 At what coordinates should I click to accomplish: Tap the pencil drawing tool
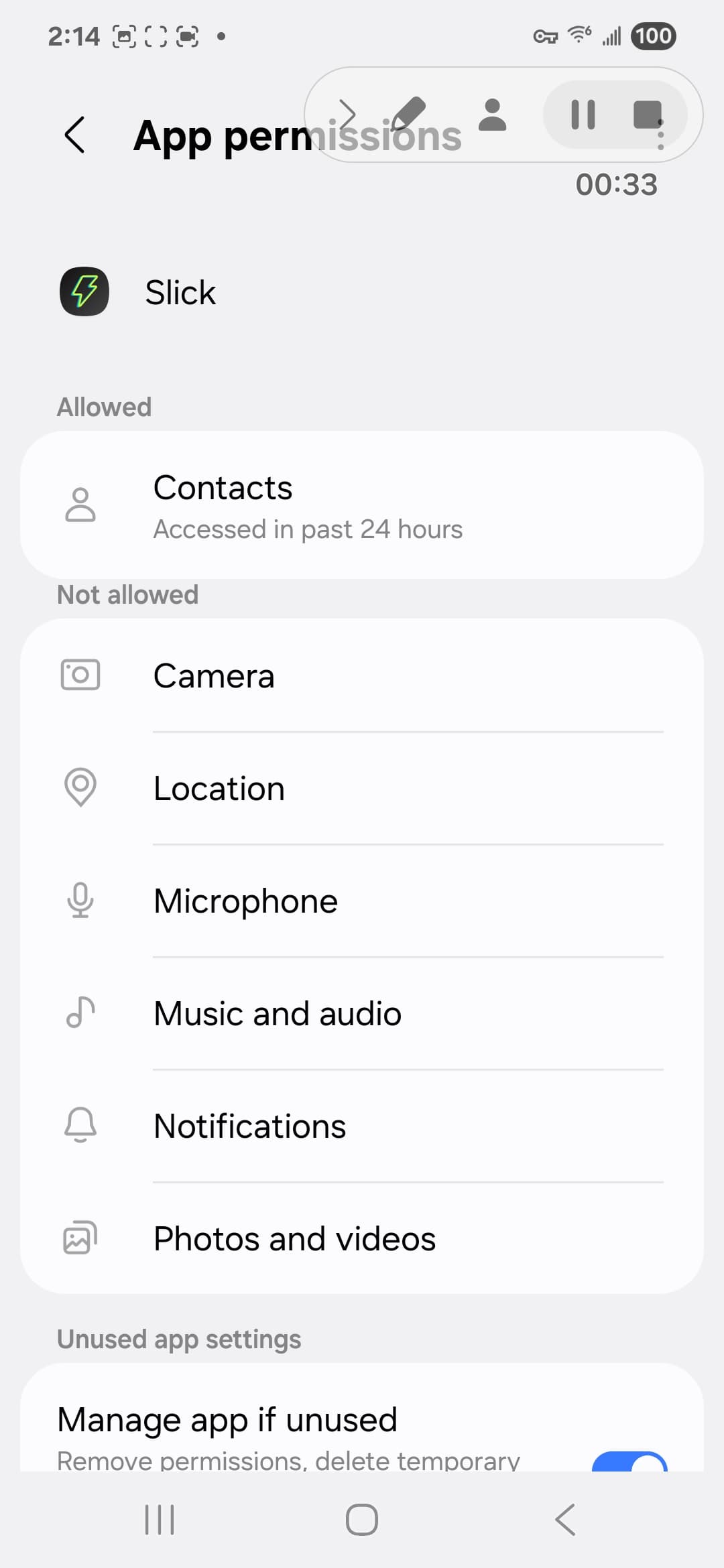pyautogui.click(x=408, y=113)
